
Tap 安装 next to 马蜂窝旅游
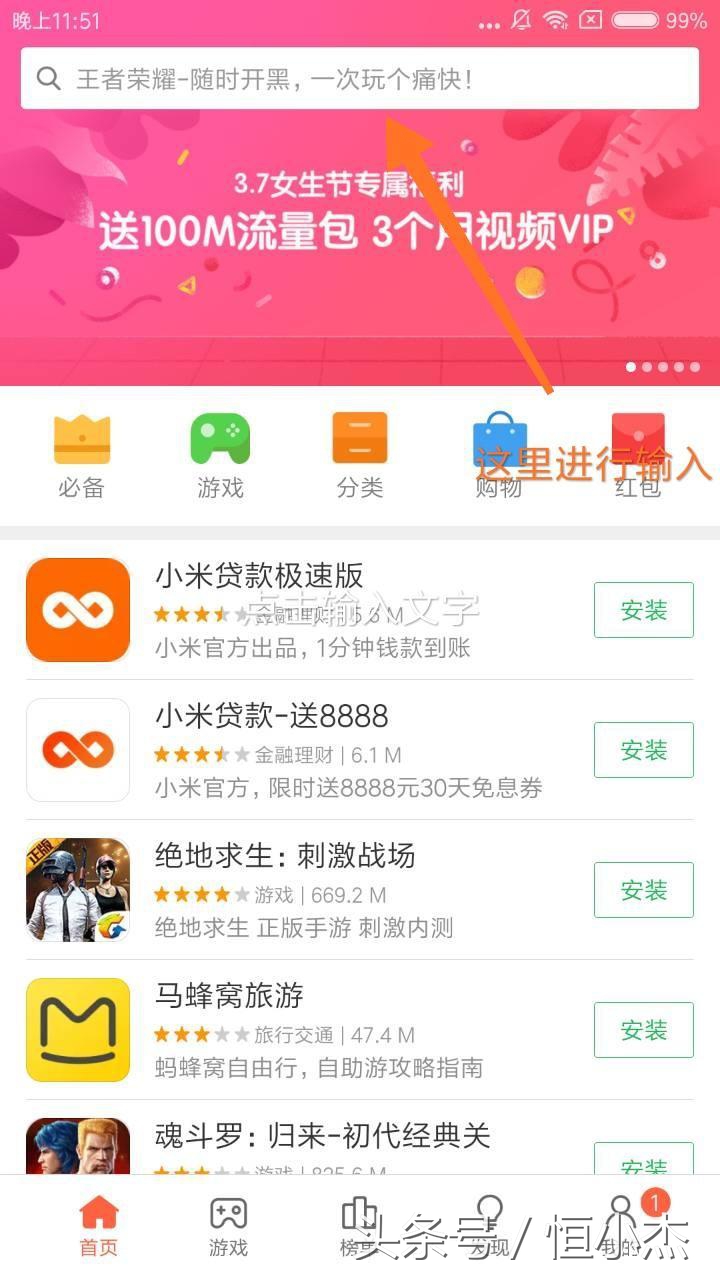click(x=643, y=1030)
